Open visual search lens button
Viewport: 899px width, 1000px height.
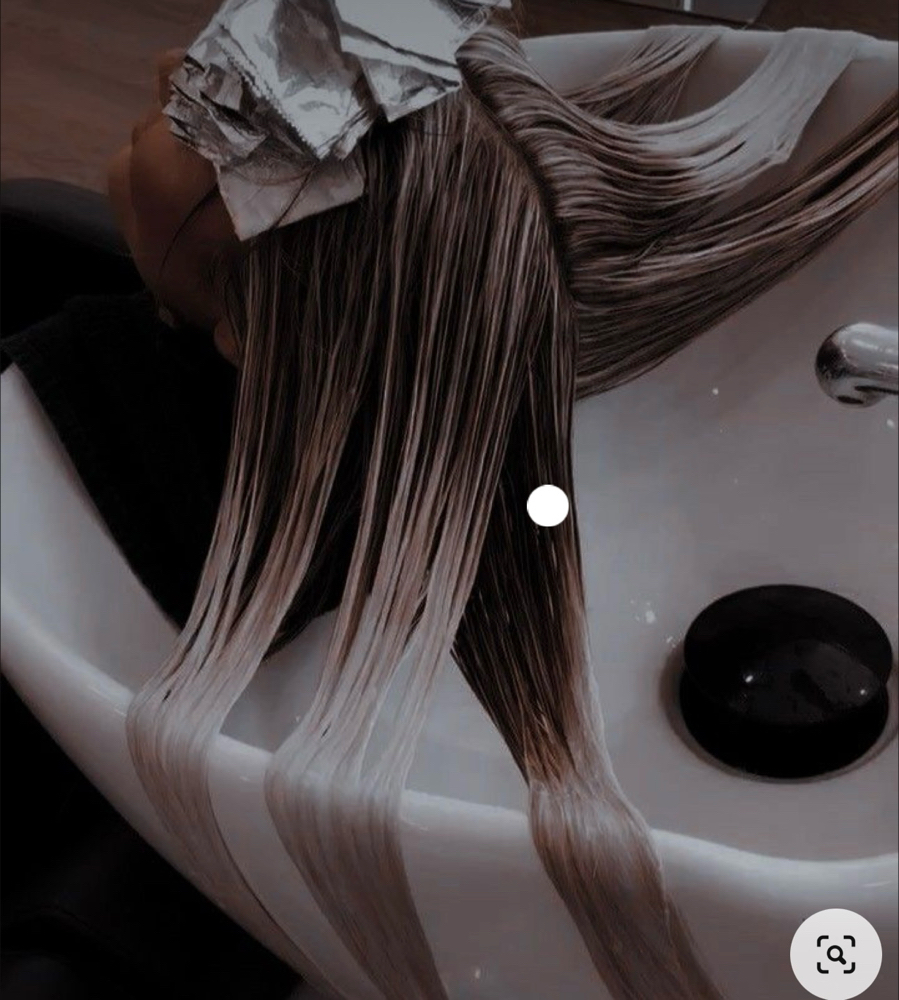pyautogui.click(x=836, y=954)
